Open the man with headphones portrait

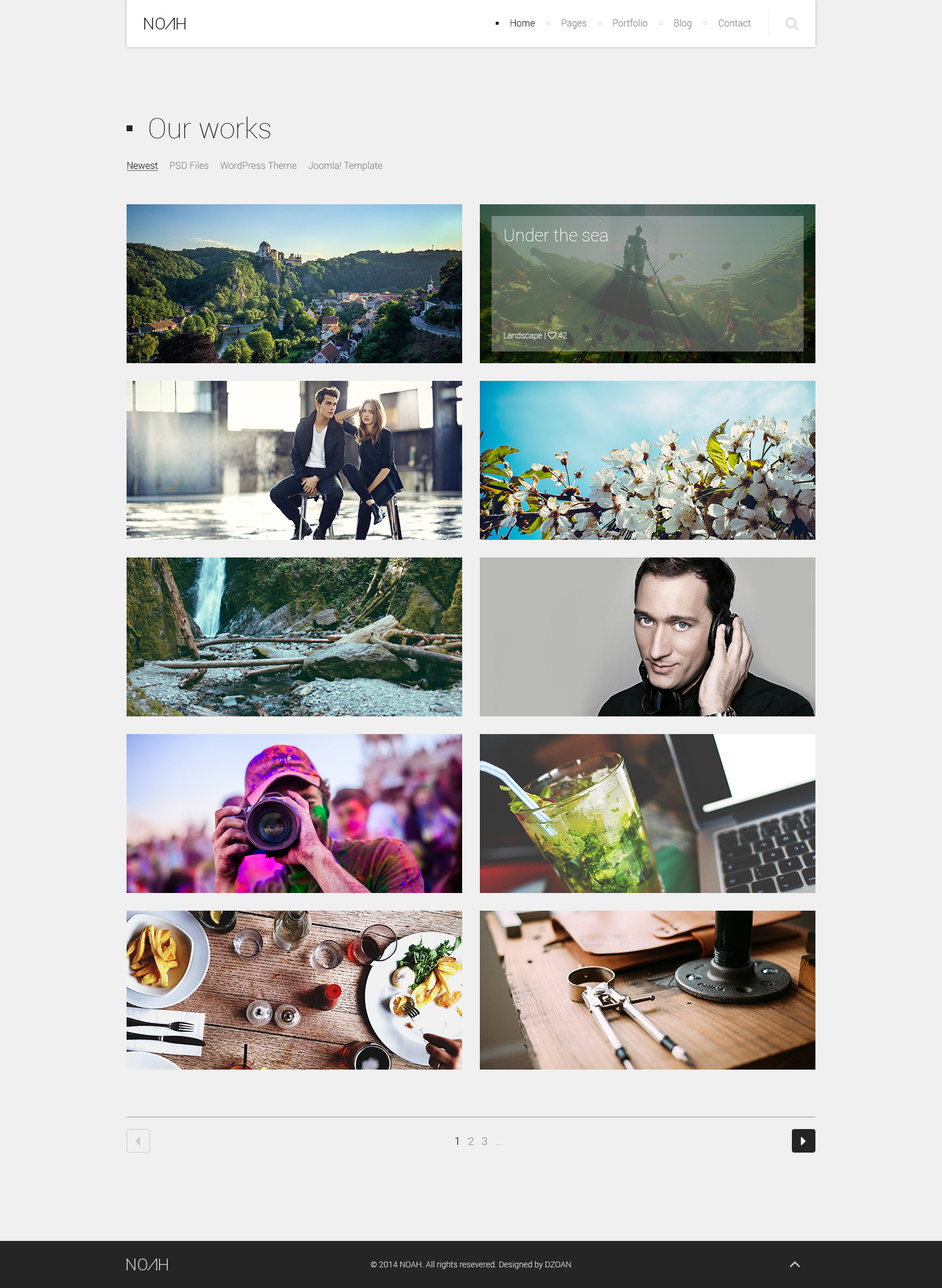[647, 637]
